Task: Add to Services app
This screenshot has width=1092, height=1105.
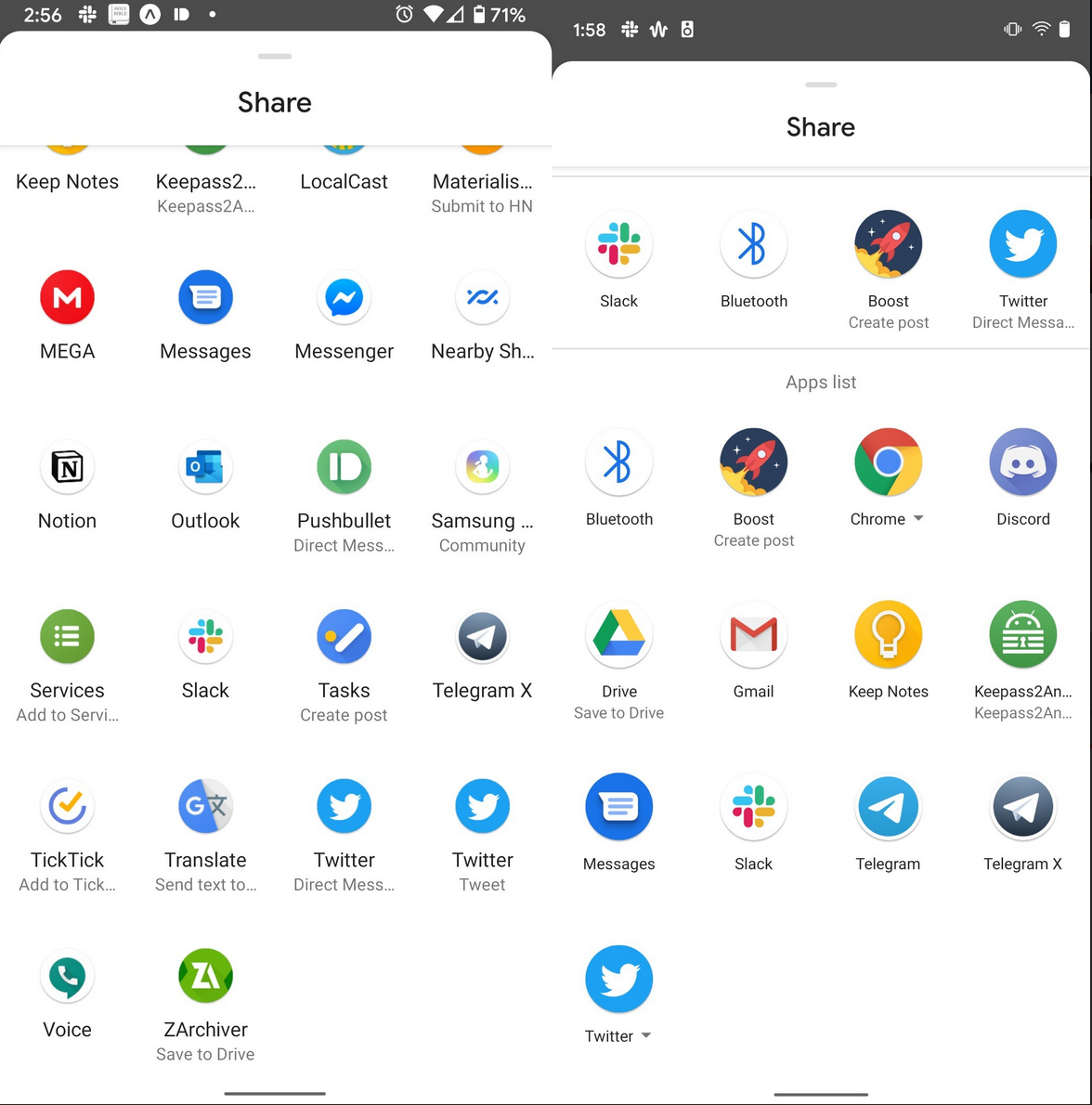Action: pyautogui.click(x=67, y=638)
